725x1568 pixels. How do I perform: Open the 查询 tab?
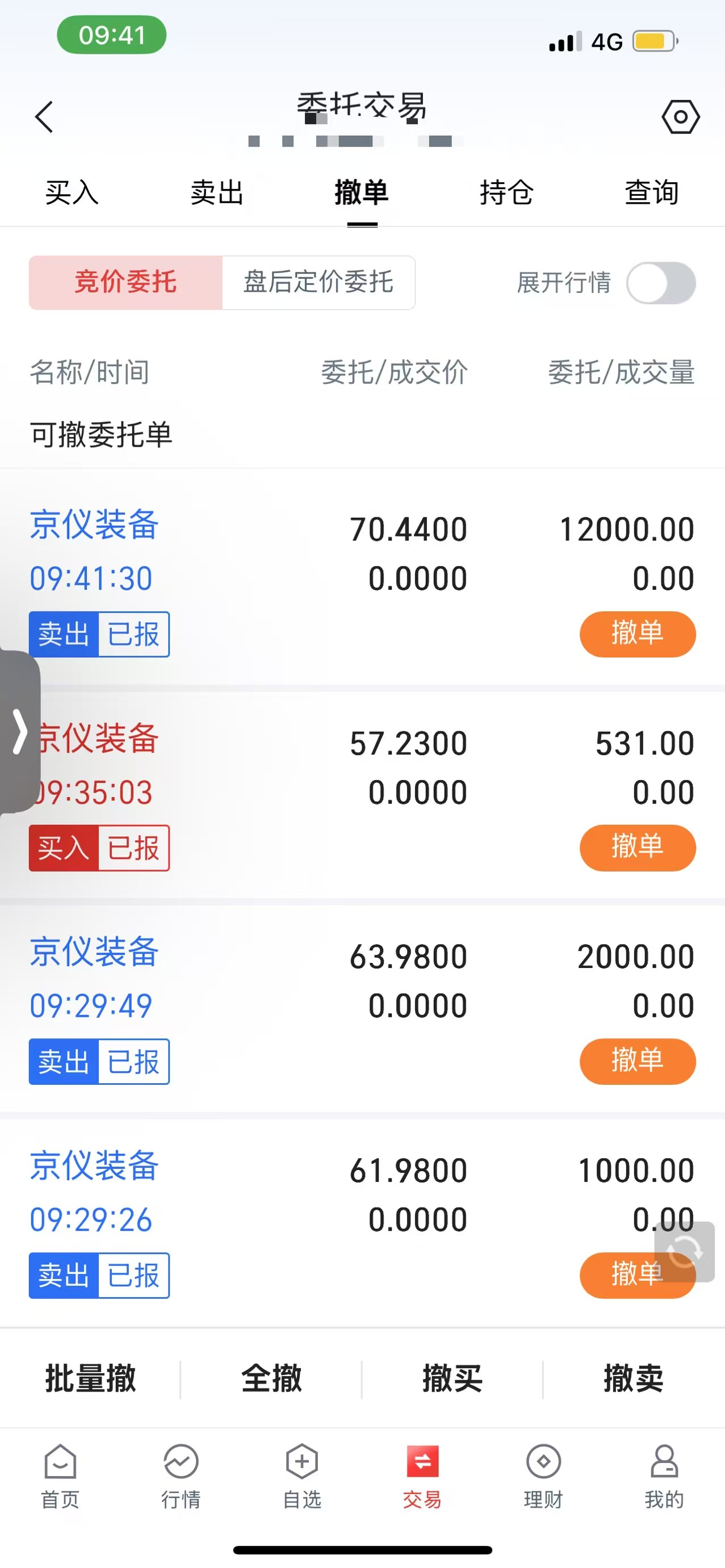click(x=651, y=192)
